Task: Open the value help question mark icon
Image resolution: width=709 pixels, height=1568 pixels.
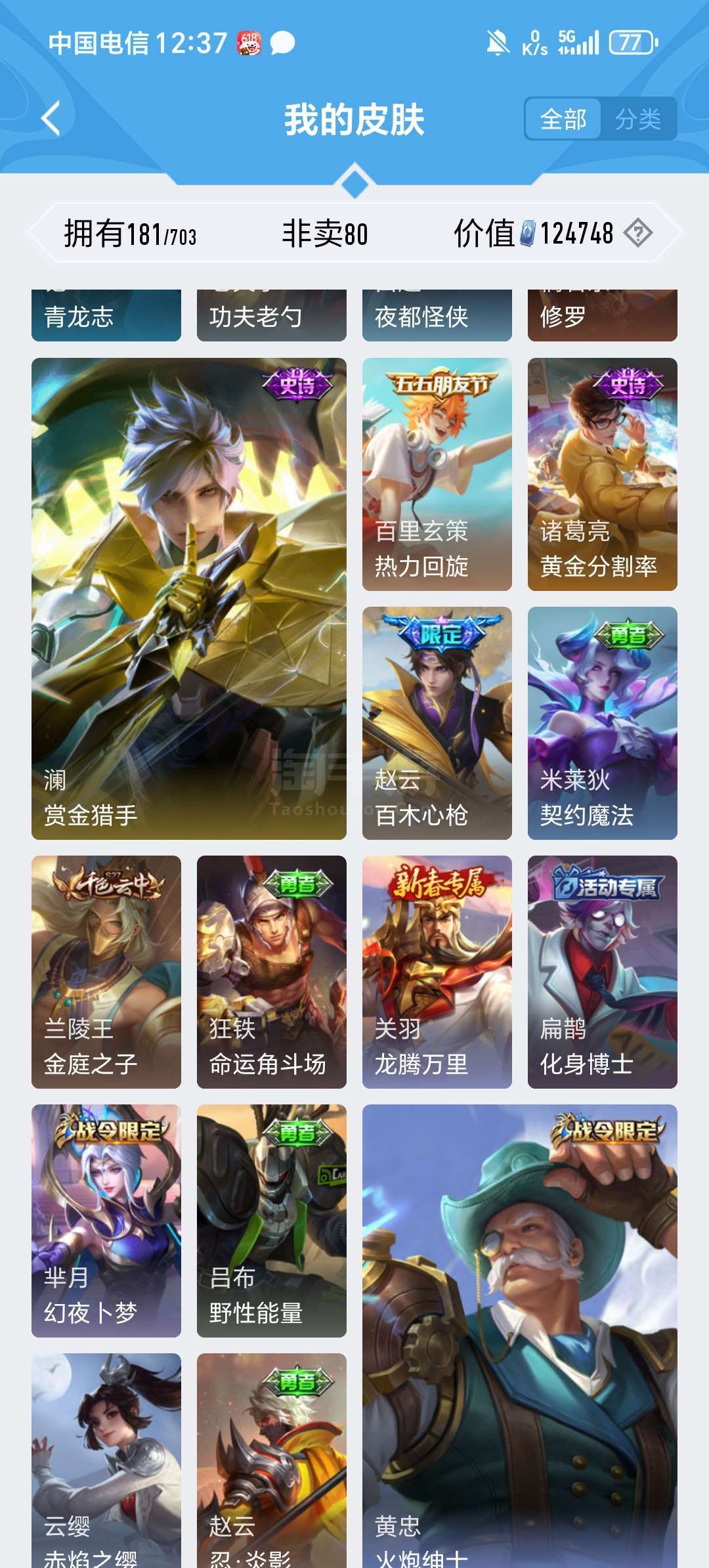Action: click(637, 233)
